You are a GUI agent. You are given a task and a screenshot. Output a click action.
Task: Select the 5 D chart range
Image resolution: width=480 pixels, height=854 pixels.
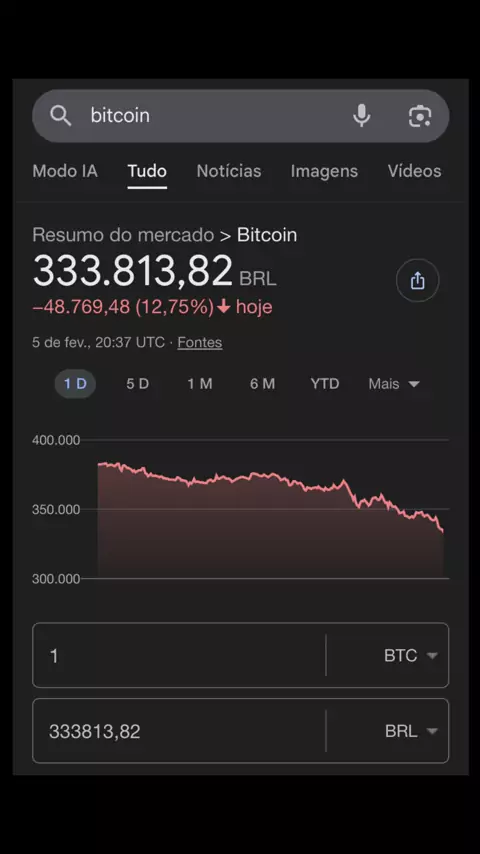coord(137,384)
